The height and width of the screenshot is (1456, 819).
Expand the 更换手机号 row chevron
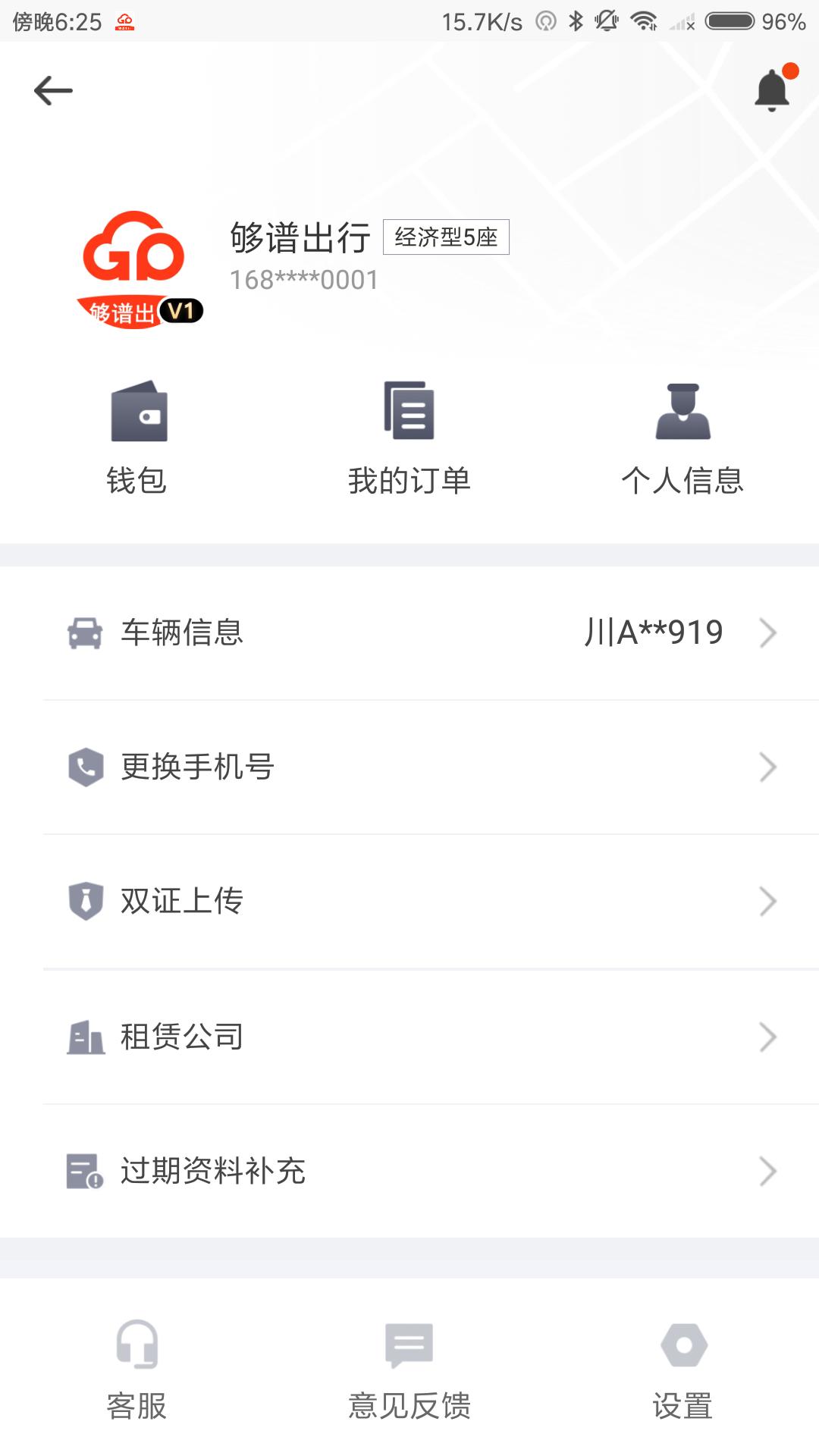tap(766, 767)
